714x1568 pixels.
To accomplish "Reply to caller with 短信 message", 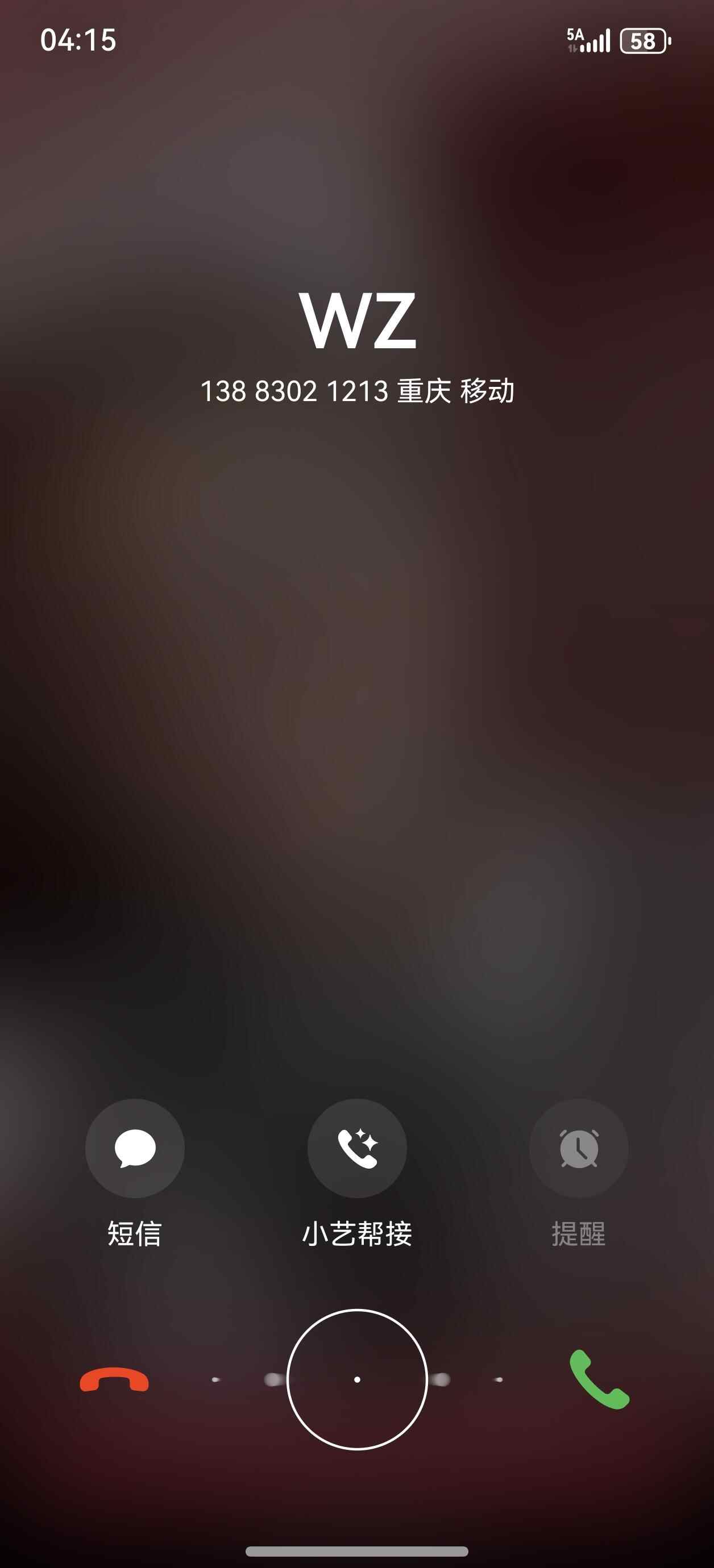I will (135, 1148).
